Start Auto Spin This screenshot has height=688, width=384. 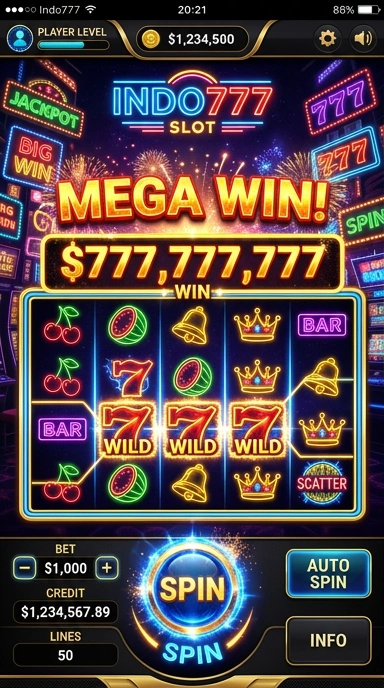[328, 573]
